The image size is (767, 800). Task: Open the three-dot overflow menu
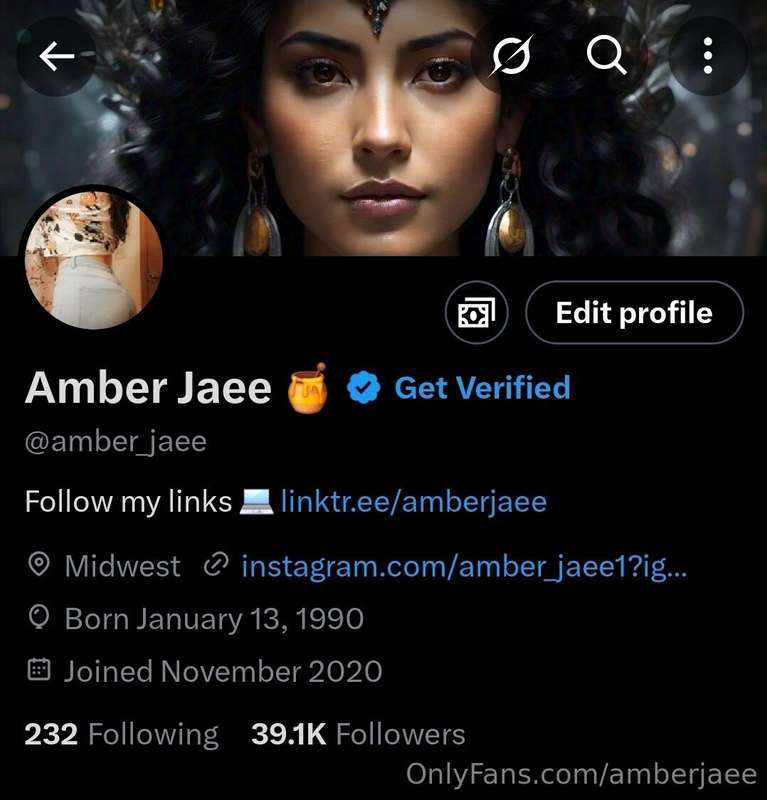(x=707, y=57)
